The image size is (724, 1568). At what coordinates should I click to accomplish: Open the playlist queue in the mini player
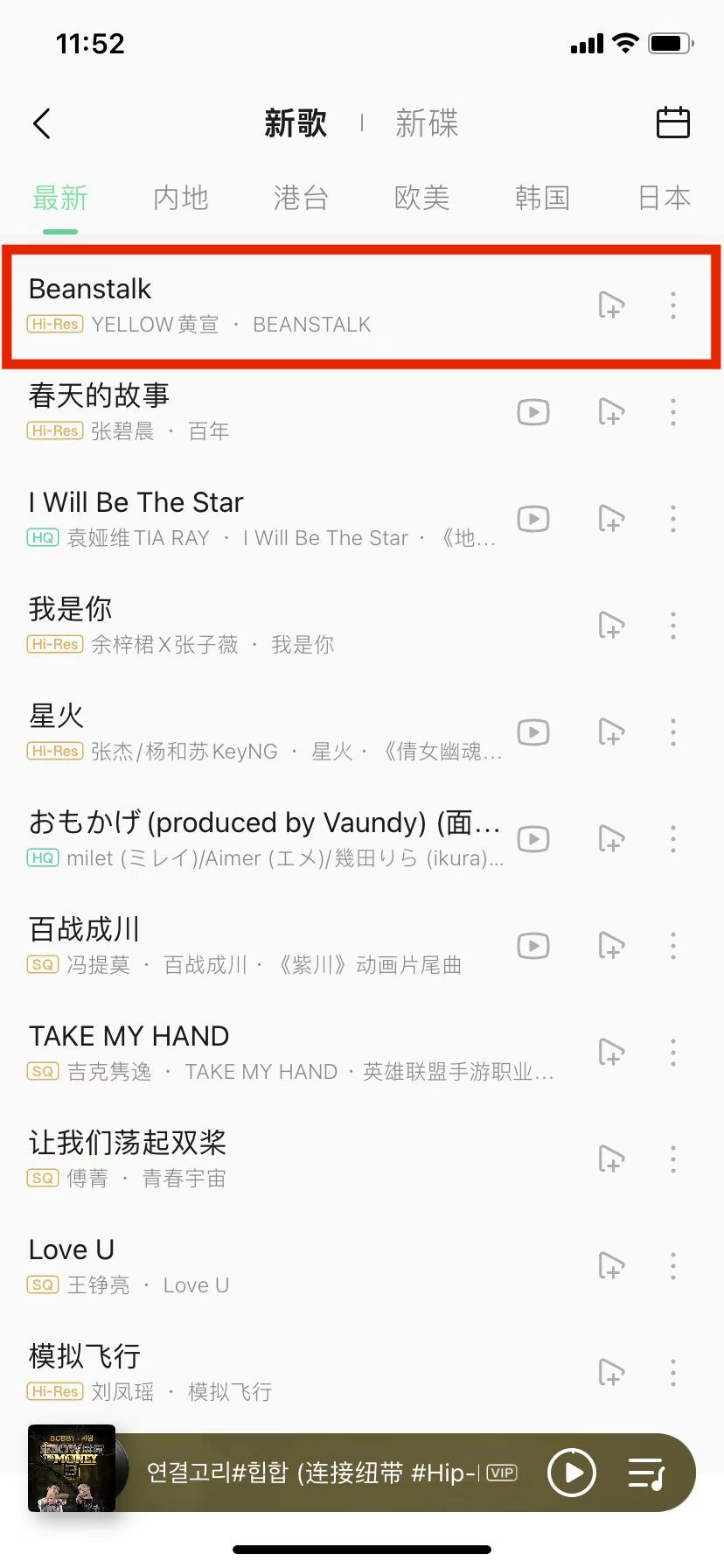[x=647, y=1473]
